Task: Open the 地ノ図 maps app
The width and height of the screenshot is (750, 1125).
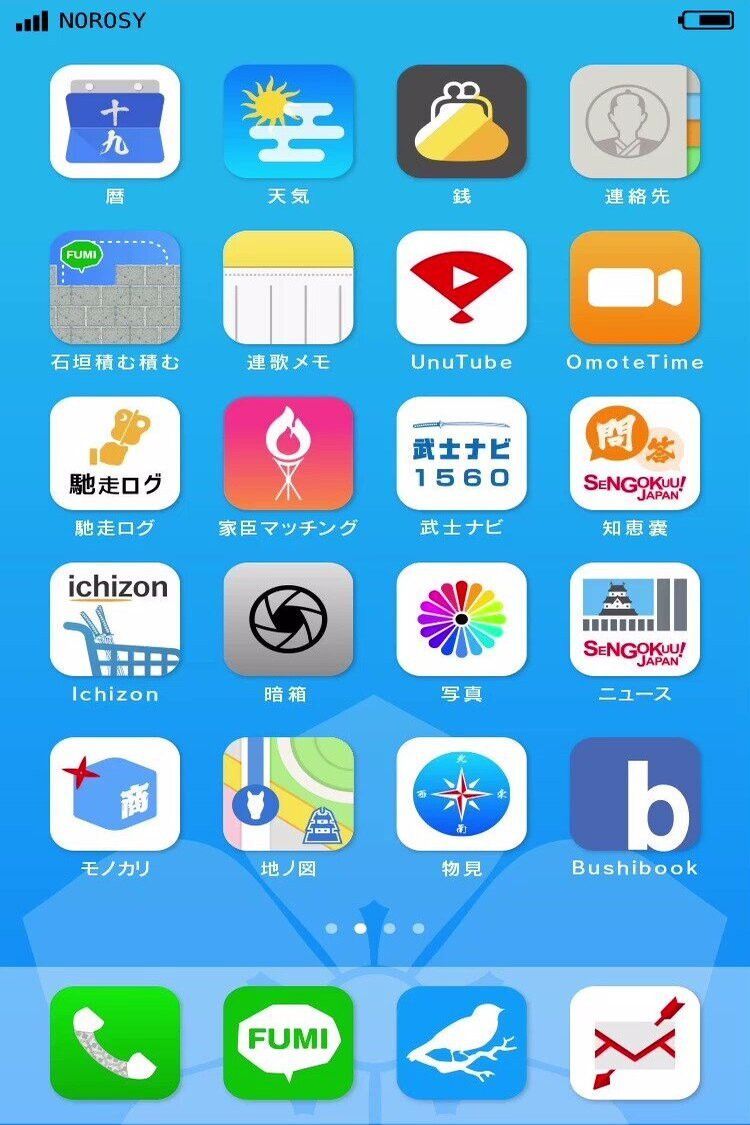Action: coord(288,794)
